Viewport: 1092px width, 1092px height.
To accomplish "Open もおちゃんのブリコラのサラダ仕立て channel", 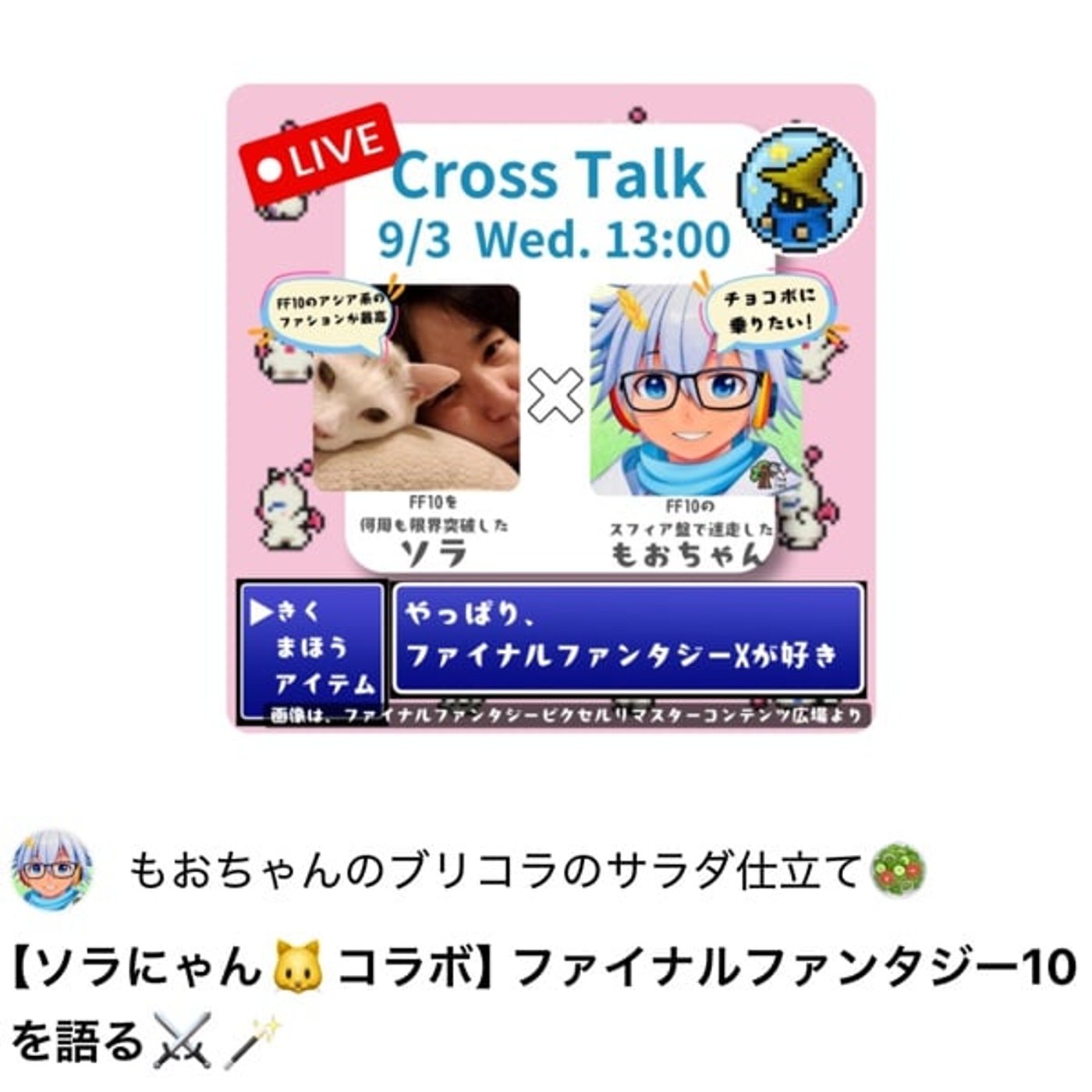I will pyautogui.click(x=499, y=870).
